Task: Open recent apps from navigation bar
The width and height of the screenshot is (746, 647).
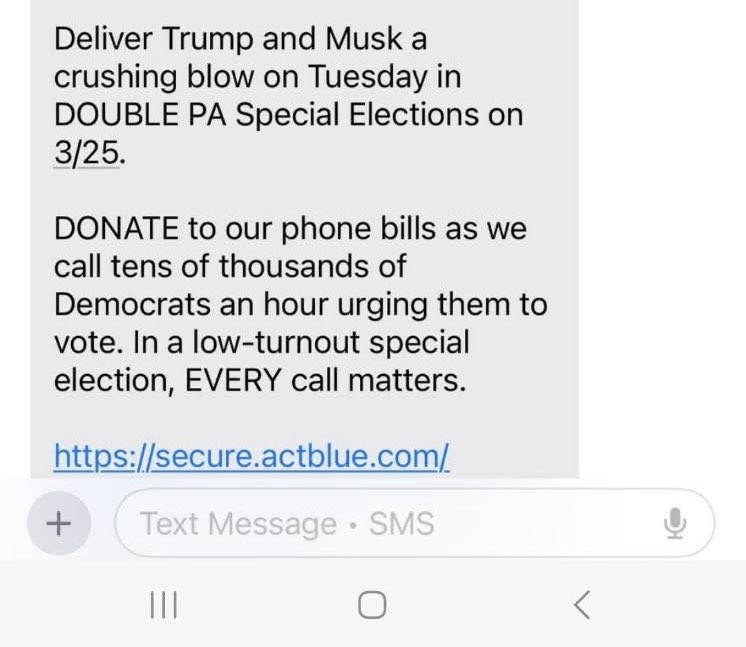Action: point(163,604)
